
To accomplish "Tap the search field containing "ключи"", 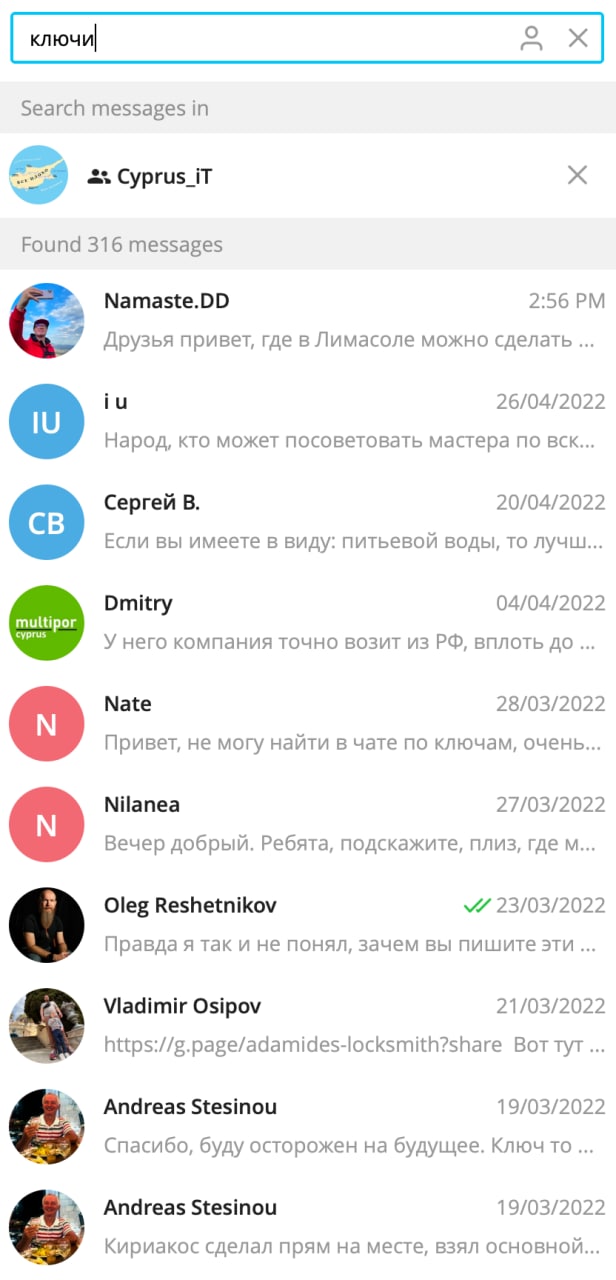I will tap(260, 39).
